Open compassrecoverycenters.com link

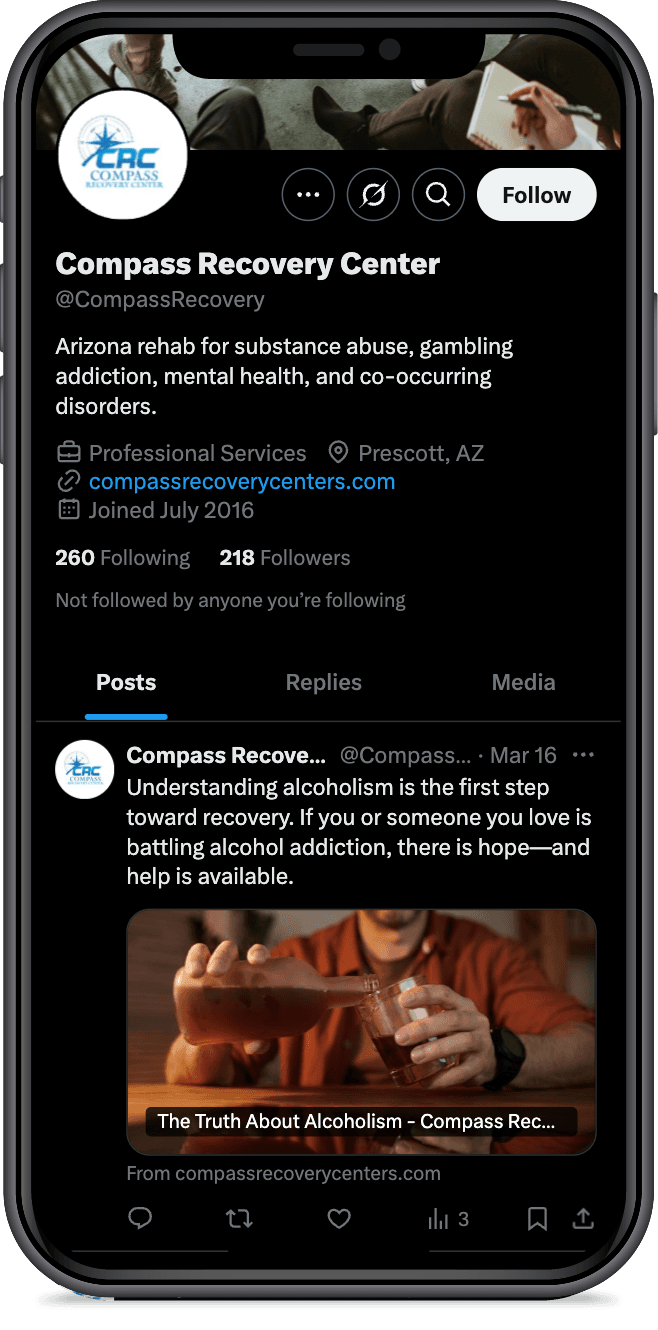[x=241, y=481]
